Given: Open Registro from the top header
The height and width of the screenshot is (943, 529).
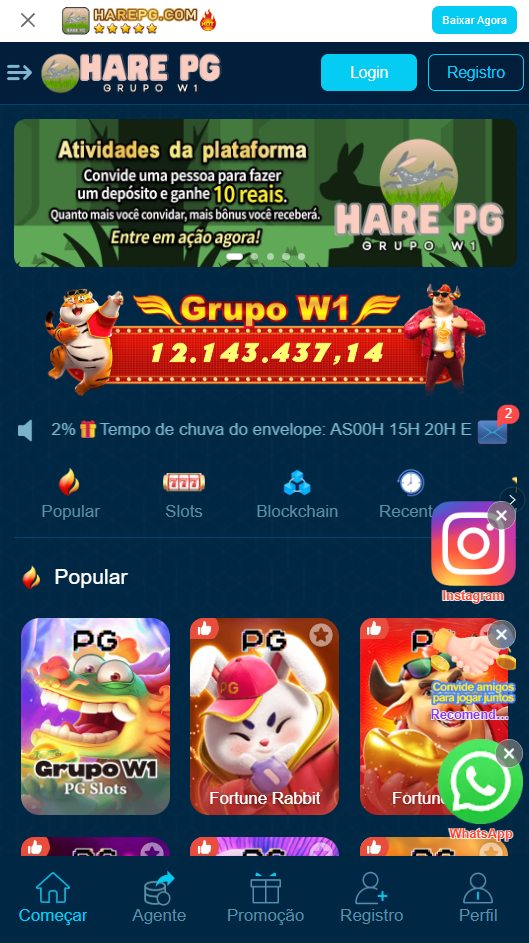Looking at the screenshot, I should 476,72.
